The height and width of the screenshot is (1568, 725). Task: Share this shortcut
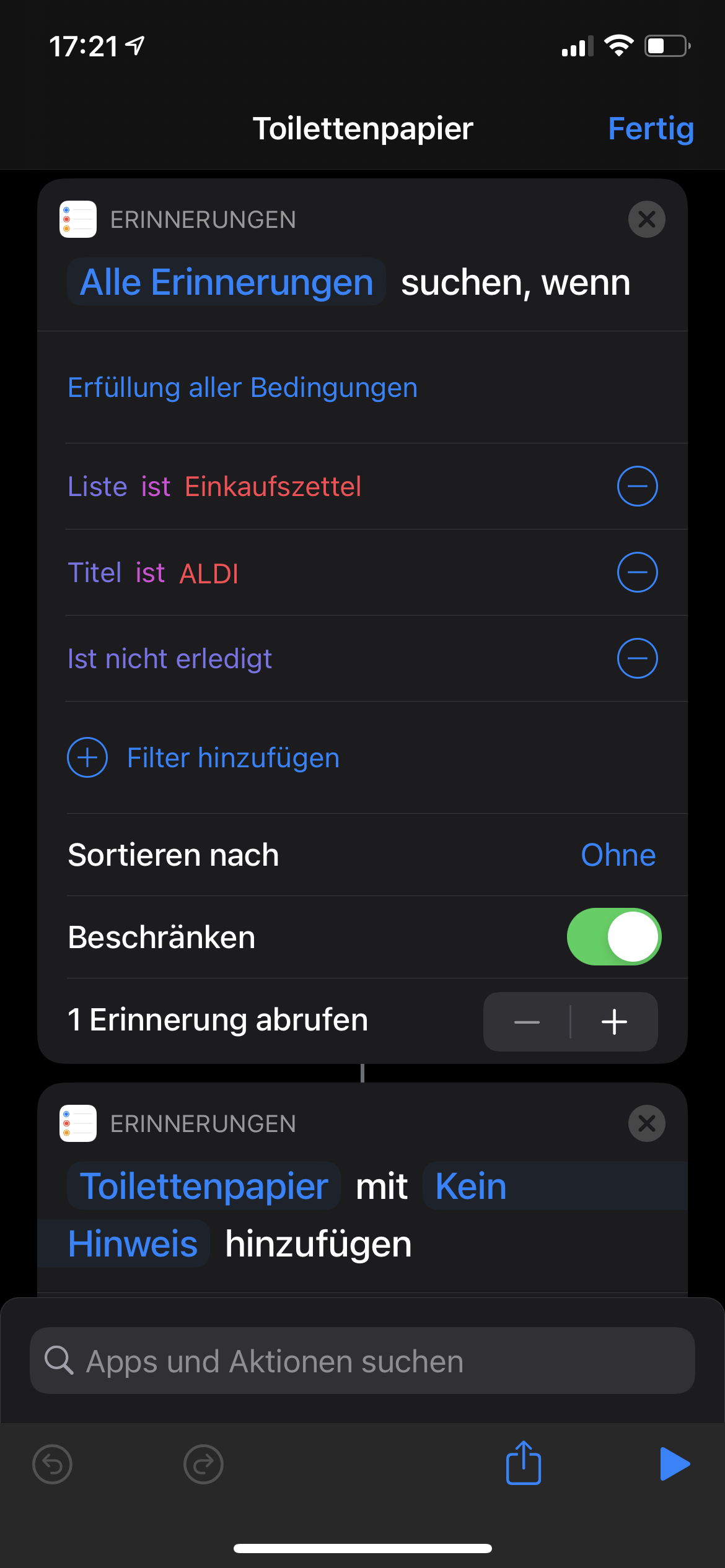click(x=524, y=1463)
